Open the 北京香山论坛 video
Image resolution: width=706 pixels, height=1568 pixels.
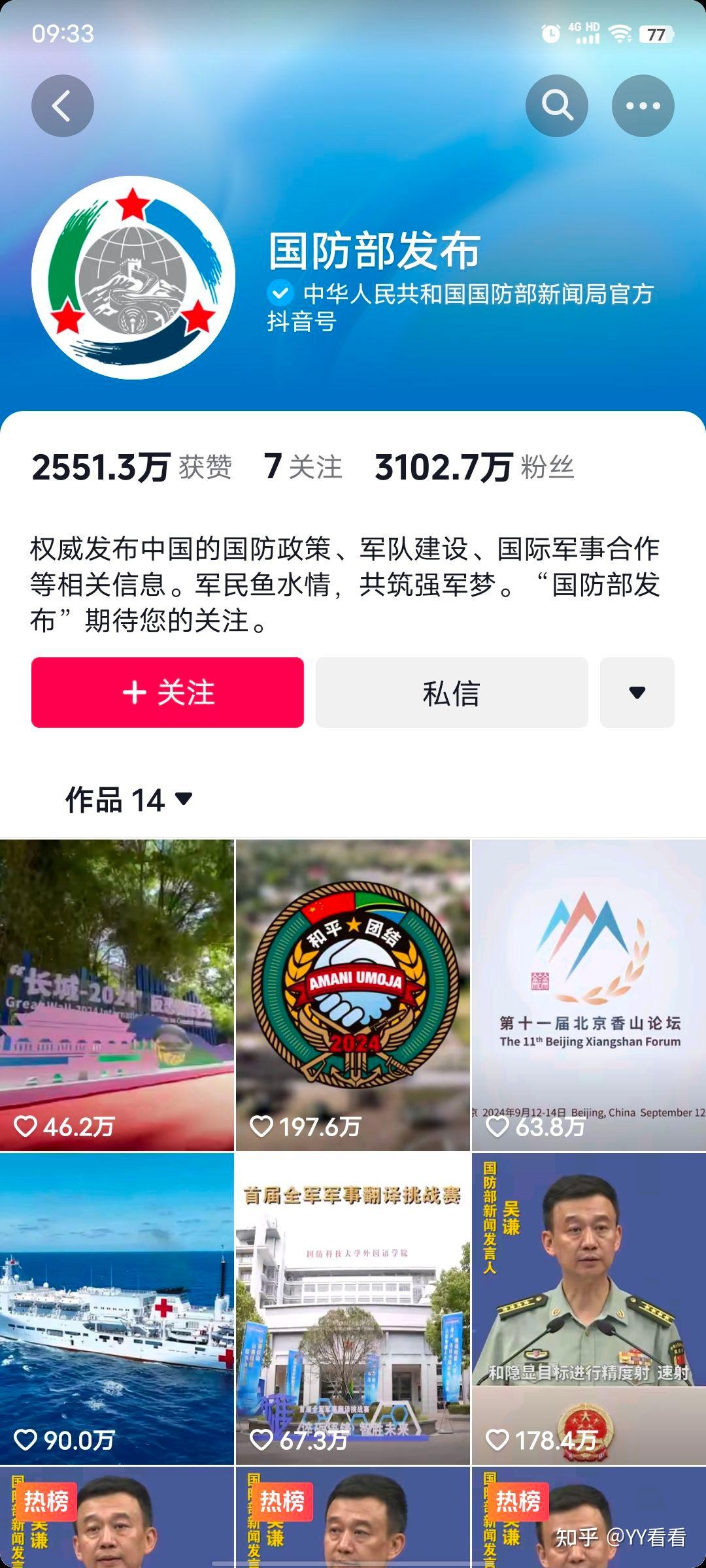pos(588,994)
